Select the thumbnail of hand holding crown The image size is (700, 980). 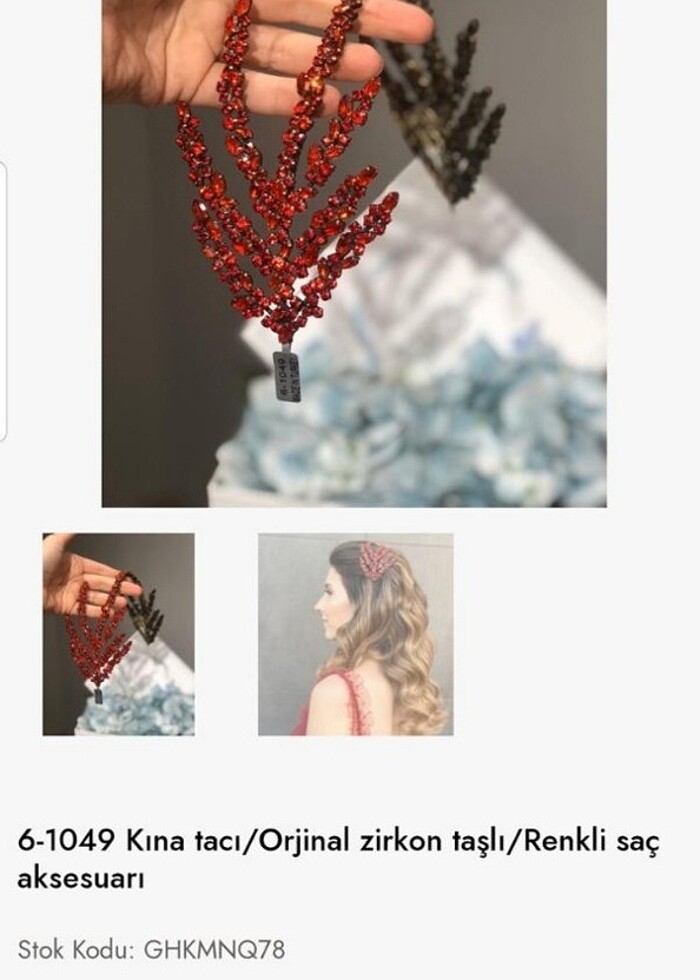(x=118, y=634)
